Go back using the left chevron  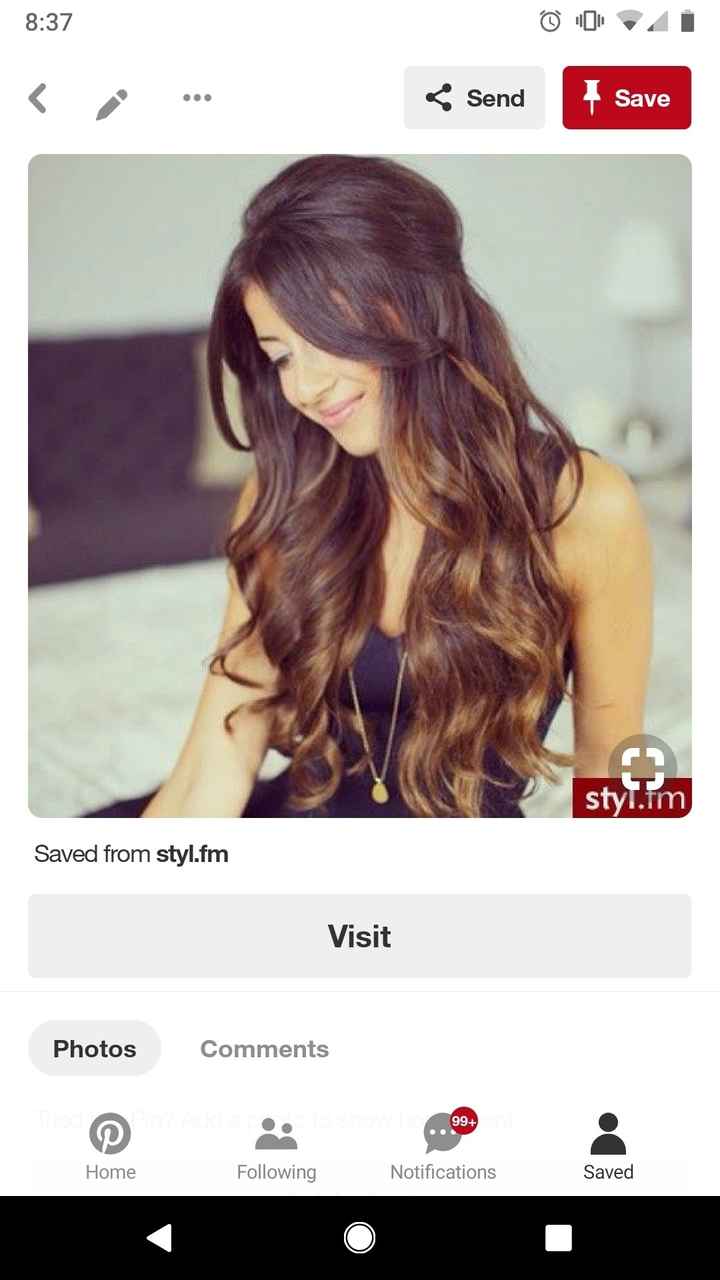[x=38, y=98]
